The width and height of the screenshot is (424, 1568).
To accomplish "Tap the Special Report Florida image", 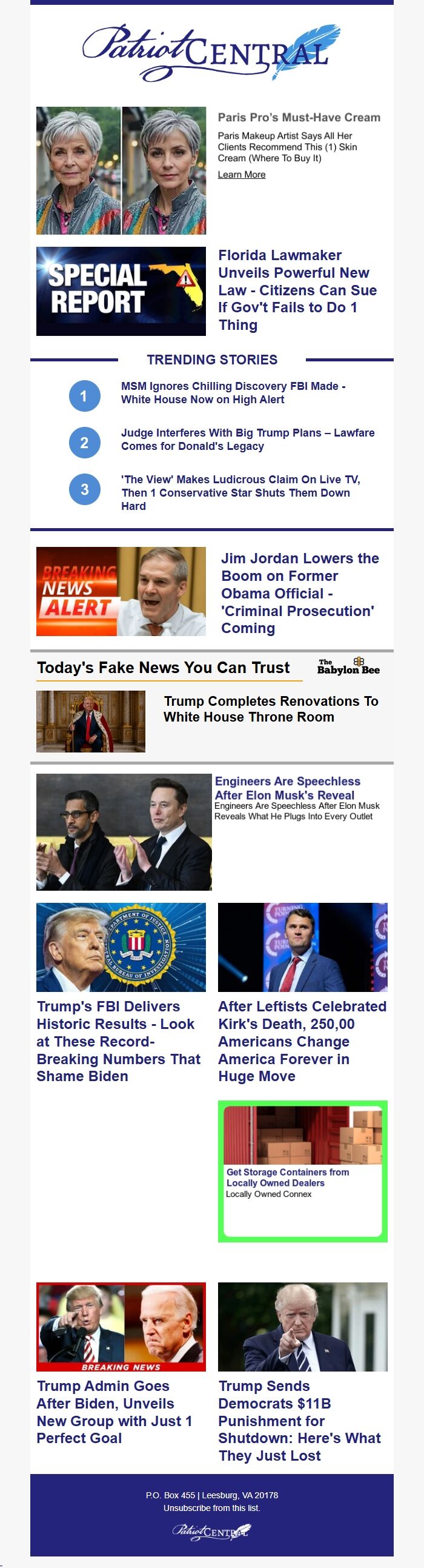I will pyautogui.click(x=121, y=291).
